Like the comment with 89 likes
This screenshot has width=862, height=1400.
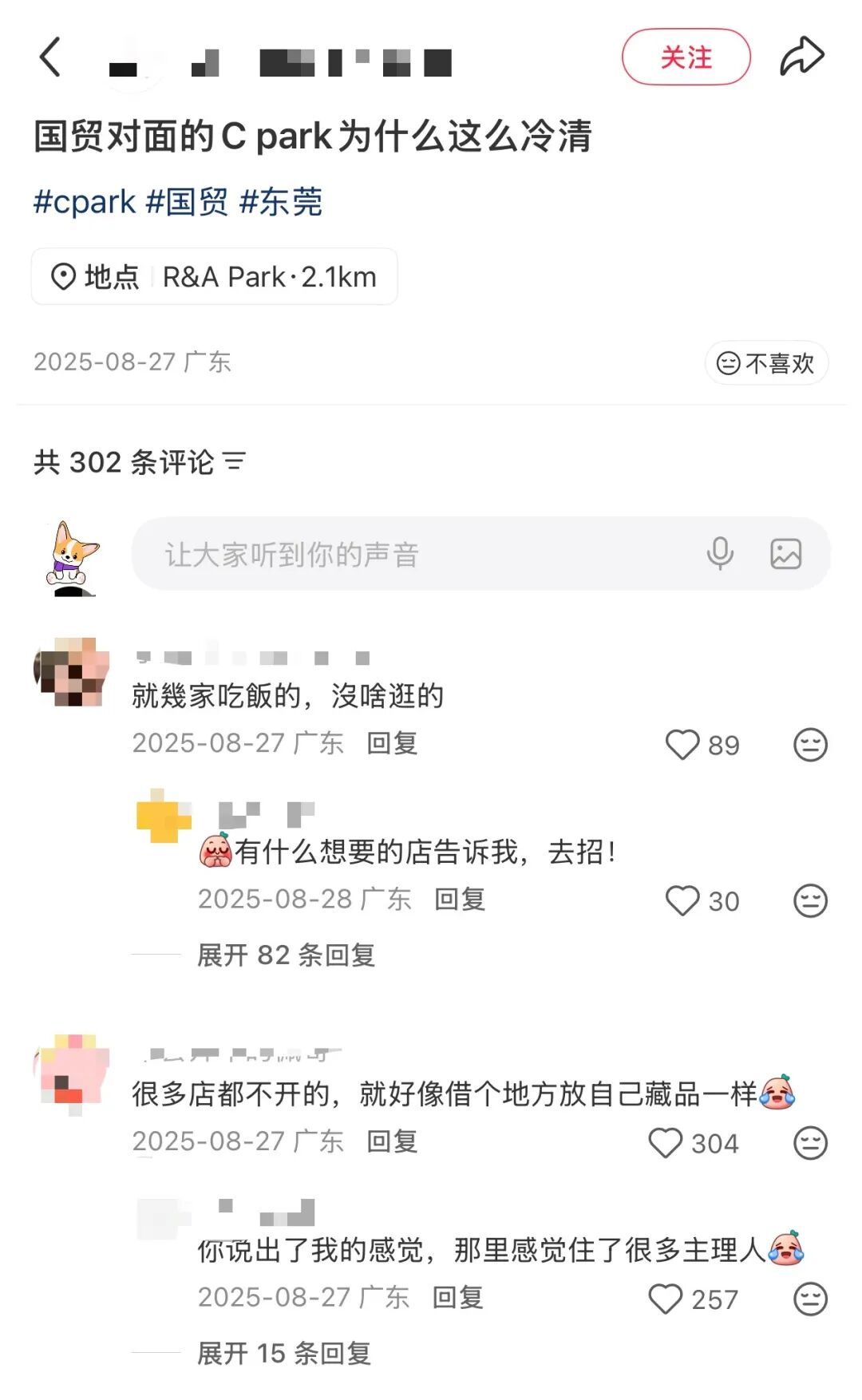pyautogui.click(x=682, y=745)
